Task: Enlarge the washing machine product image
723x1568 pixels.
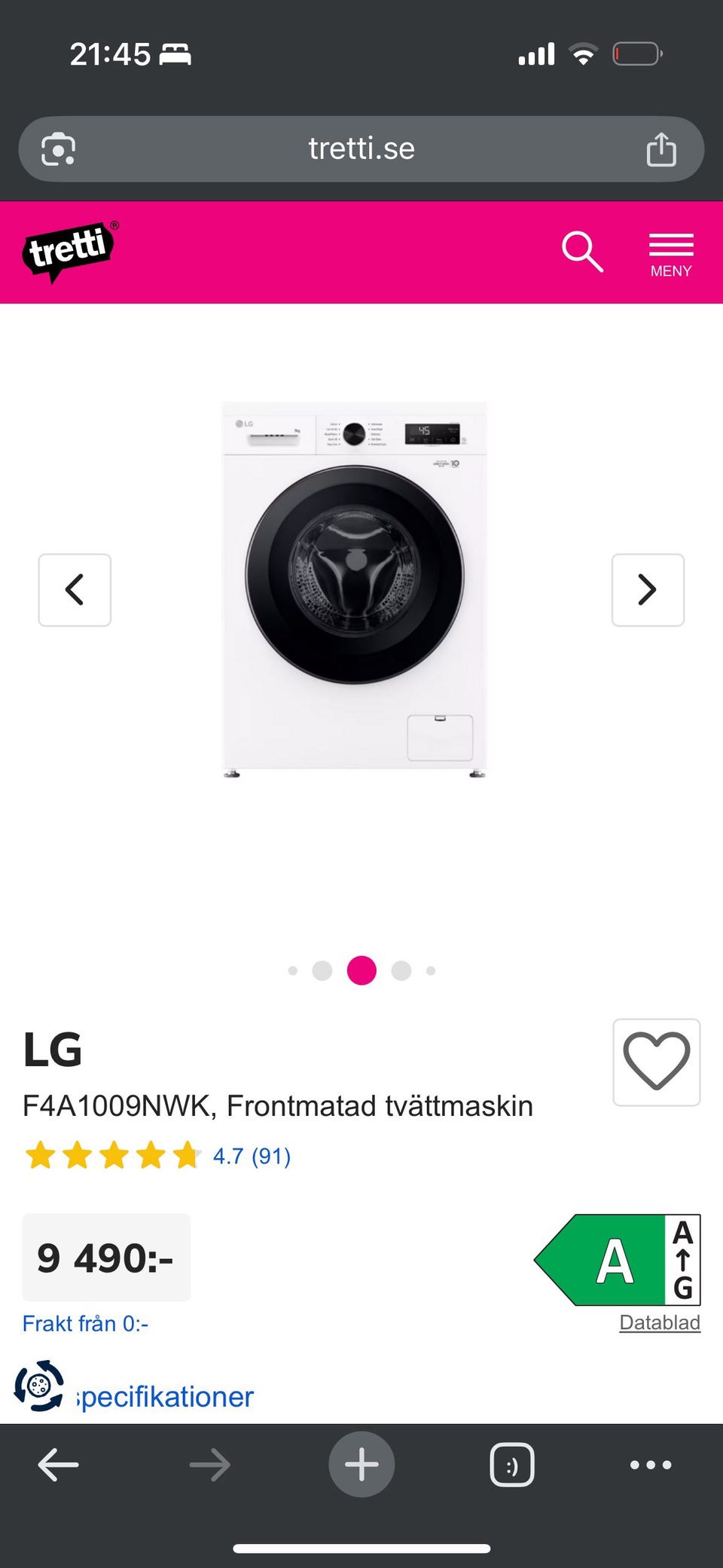Action: tap(355, 588)
